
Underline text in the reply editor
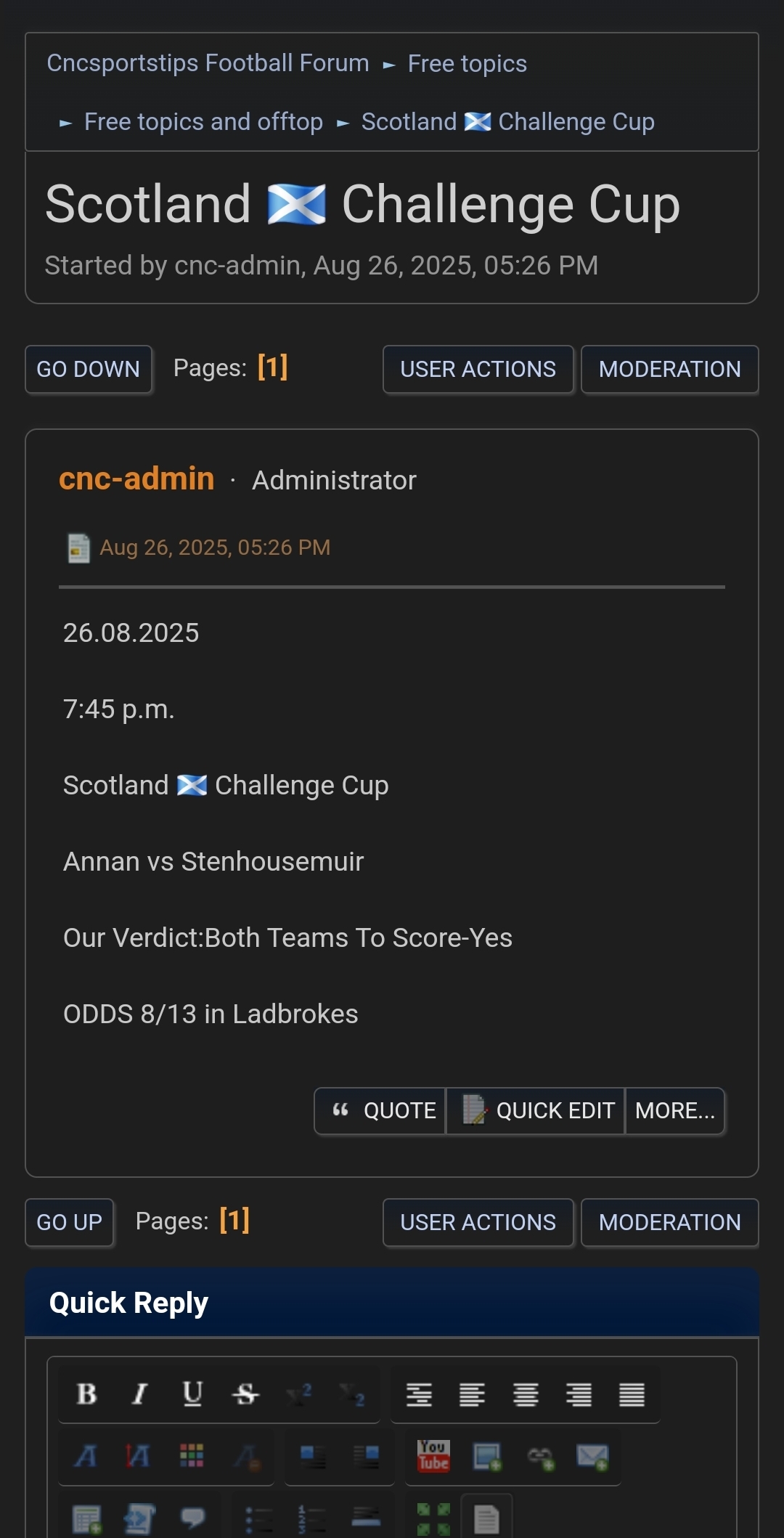[192, 1394]
